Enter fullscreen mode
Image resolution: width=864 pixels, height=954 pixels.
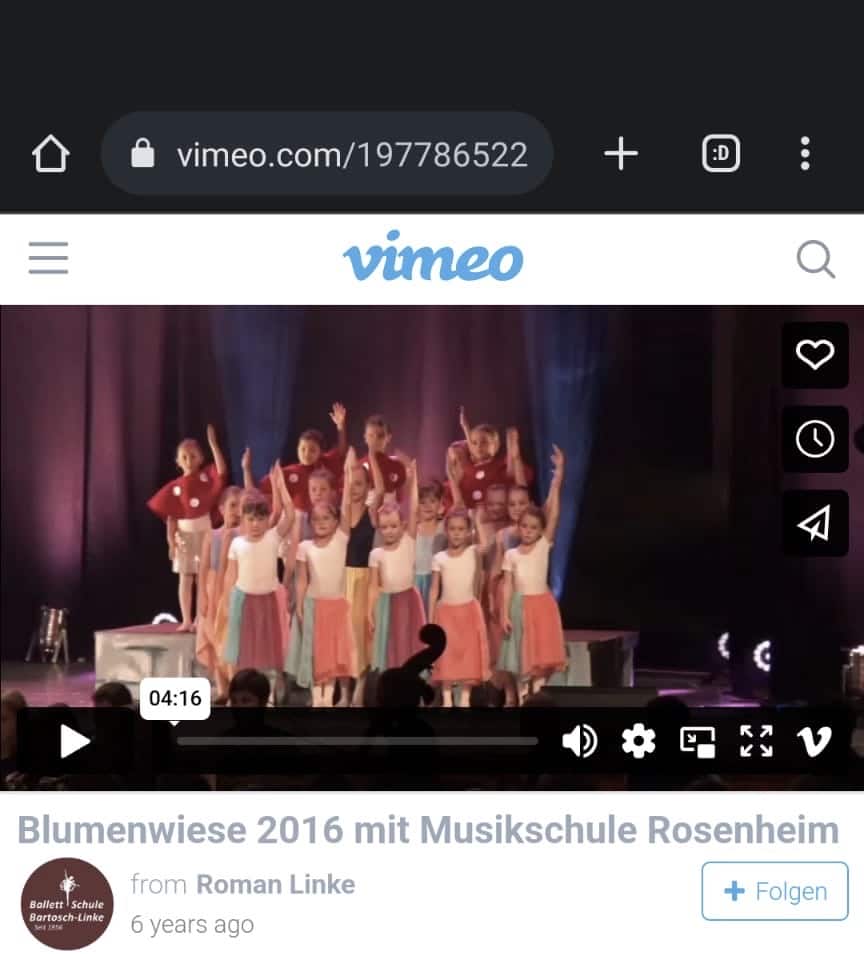tap(756, 741)
